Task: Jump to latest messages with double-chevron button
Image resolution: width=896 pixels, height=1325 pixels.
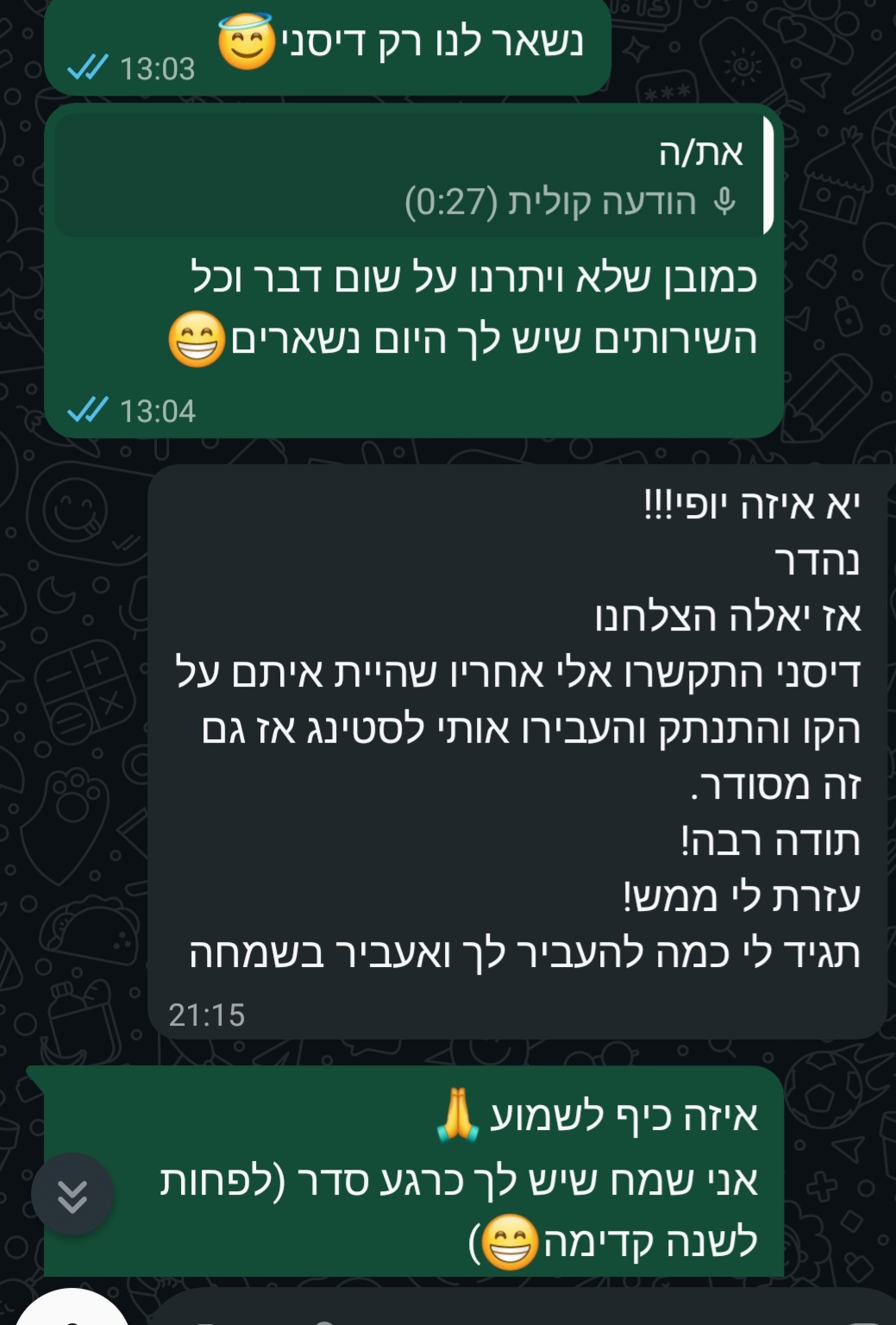Action: coord(72,1196)
